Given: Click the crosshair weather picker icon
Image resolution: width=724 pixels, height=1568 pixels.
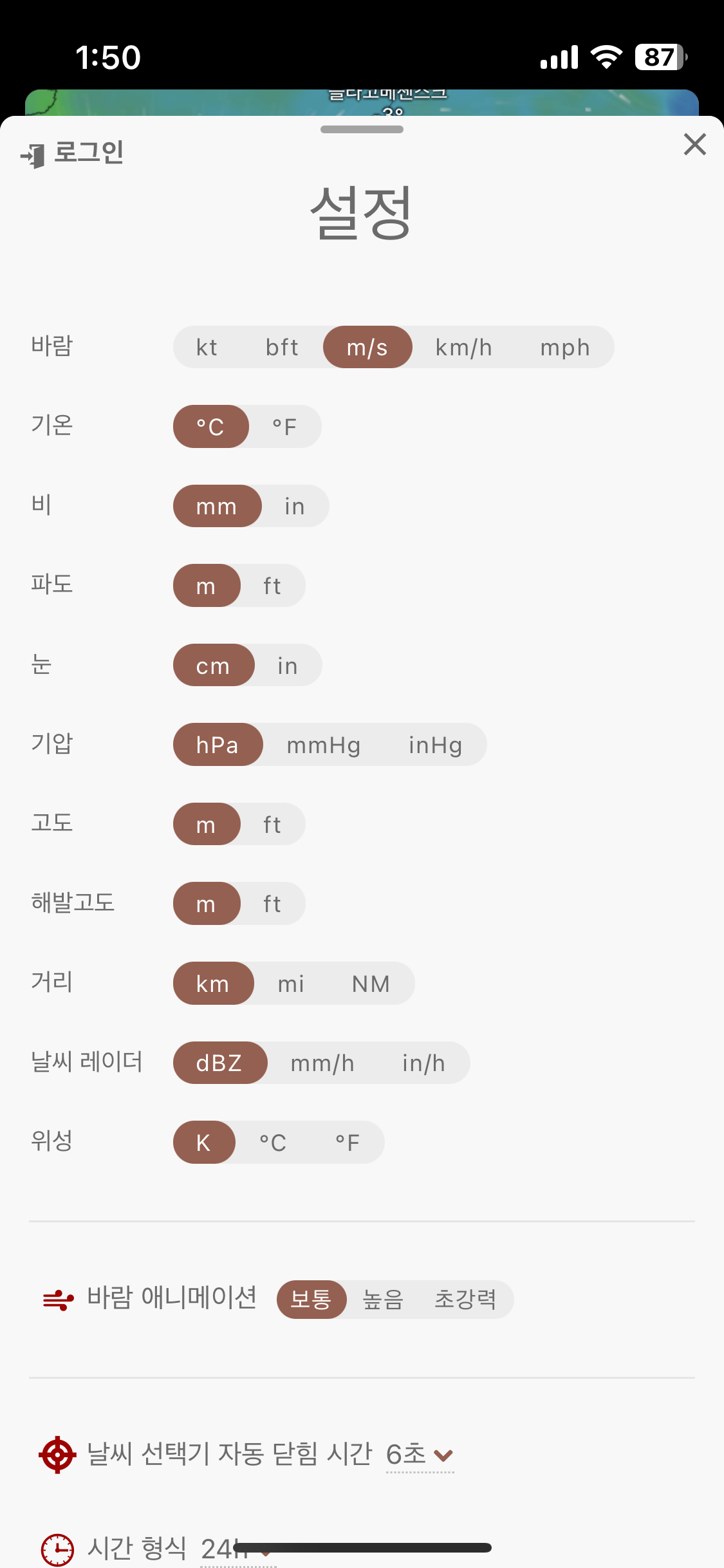Looking at the screenshot, I should coord(58,1453).
